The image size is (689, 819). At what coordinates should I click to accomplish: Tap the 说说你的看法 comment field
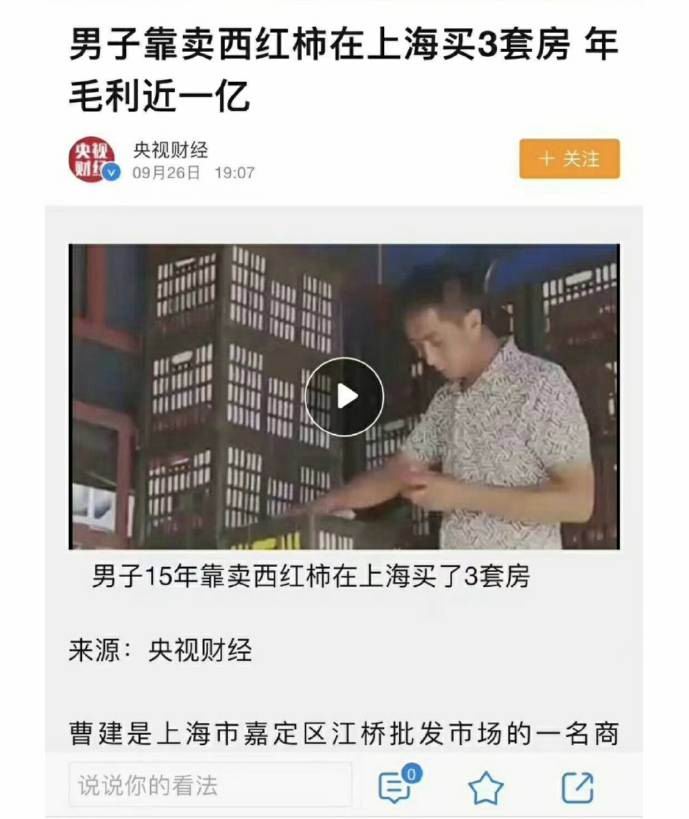point(210,786)
